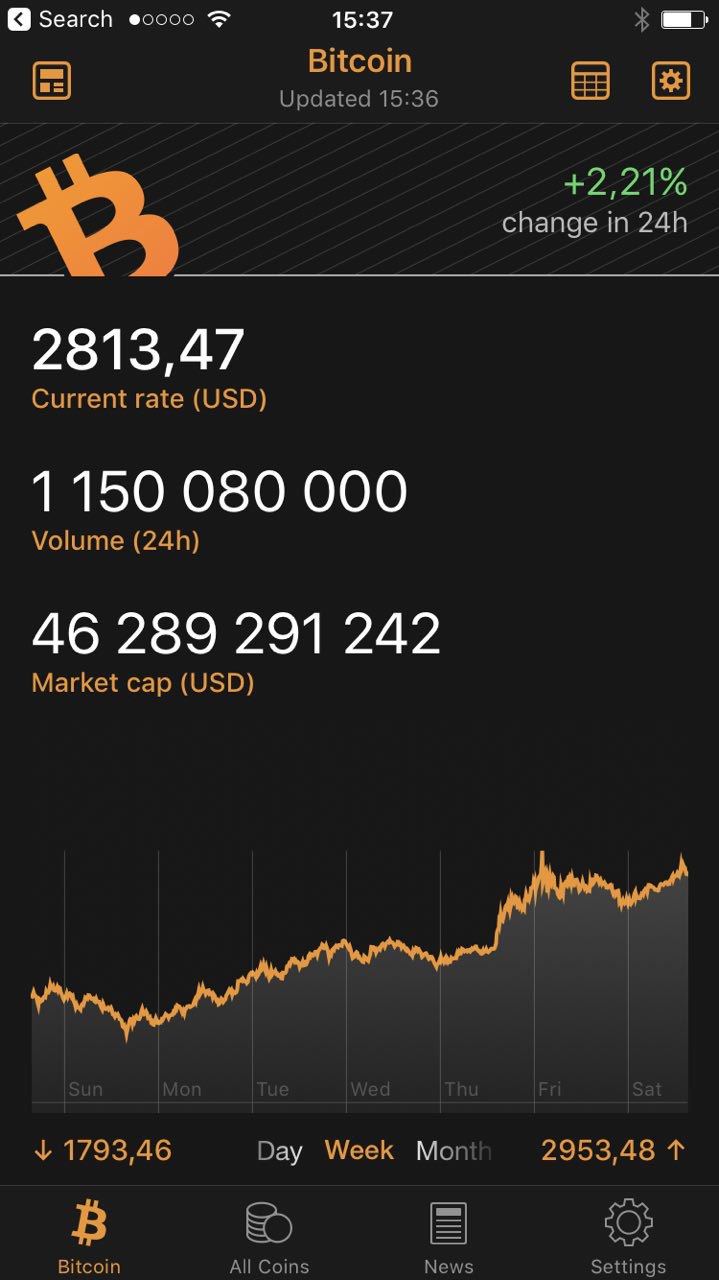Screen dimensions: 719x1280
Task: Select the Week chart range
Action: click(x=359, y=1150)
